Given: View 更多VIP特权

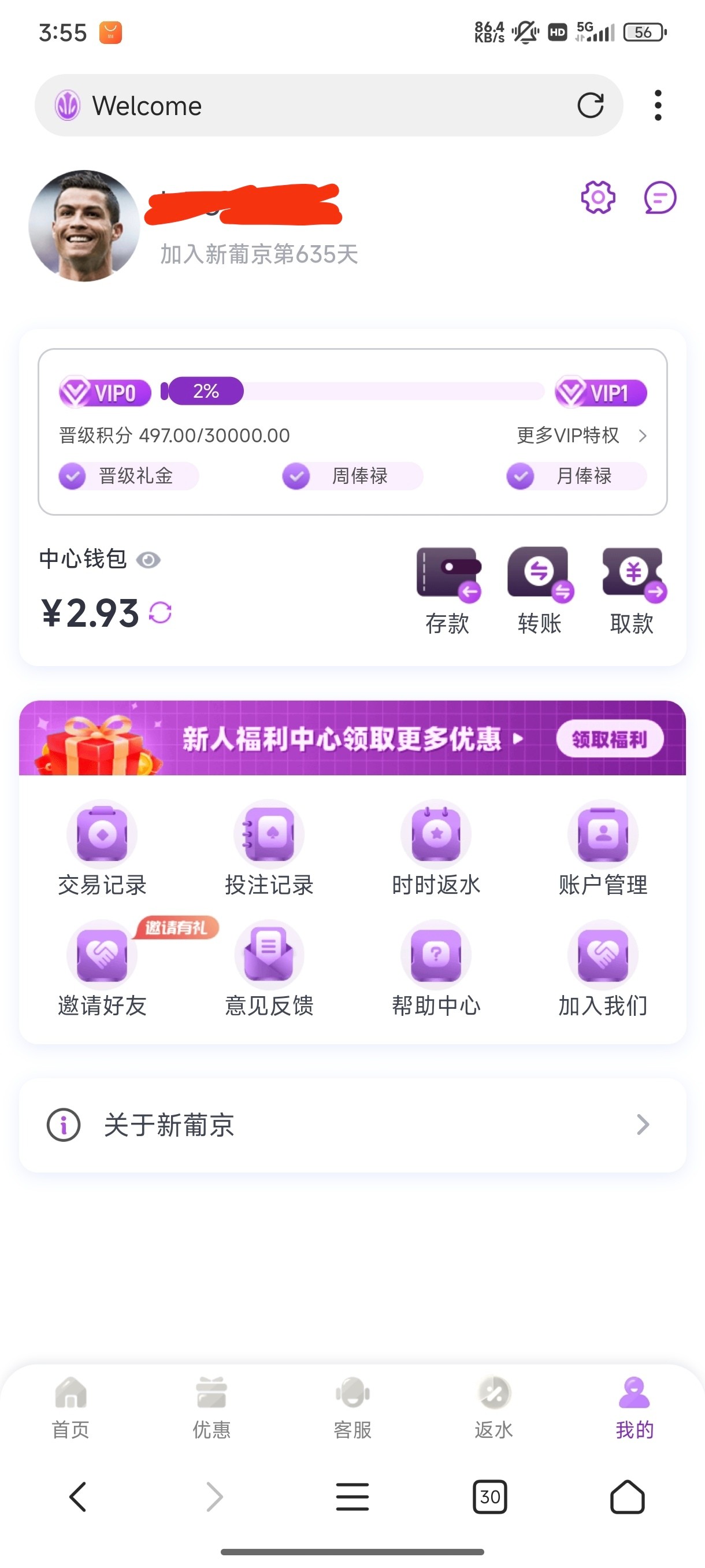Looking at the screenshot, I should [x=580, y=435].
